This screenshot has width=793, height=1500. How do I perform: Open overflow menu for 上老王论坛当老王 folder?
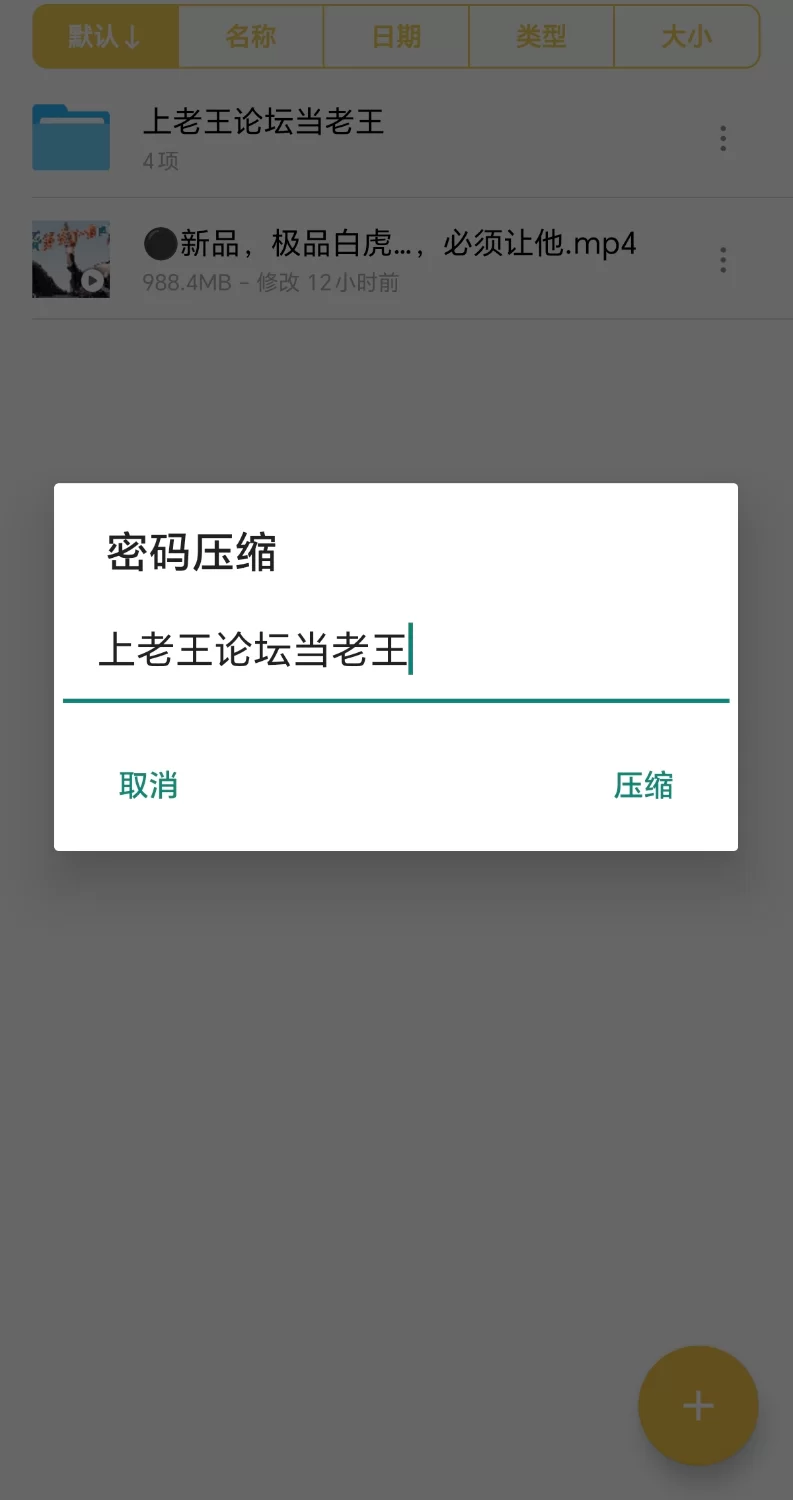coord(723,138)
